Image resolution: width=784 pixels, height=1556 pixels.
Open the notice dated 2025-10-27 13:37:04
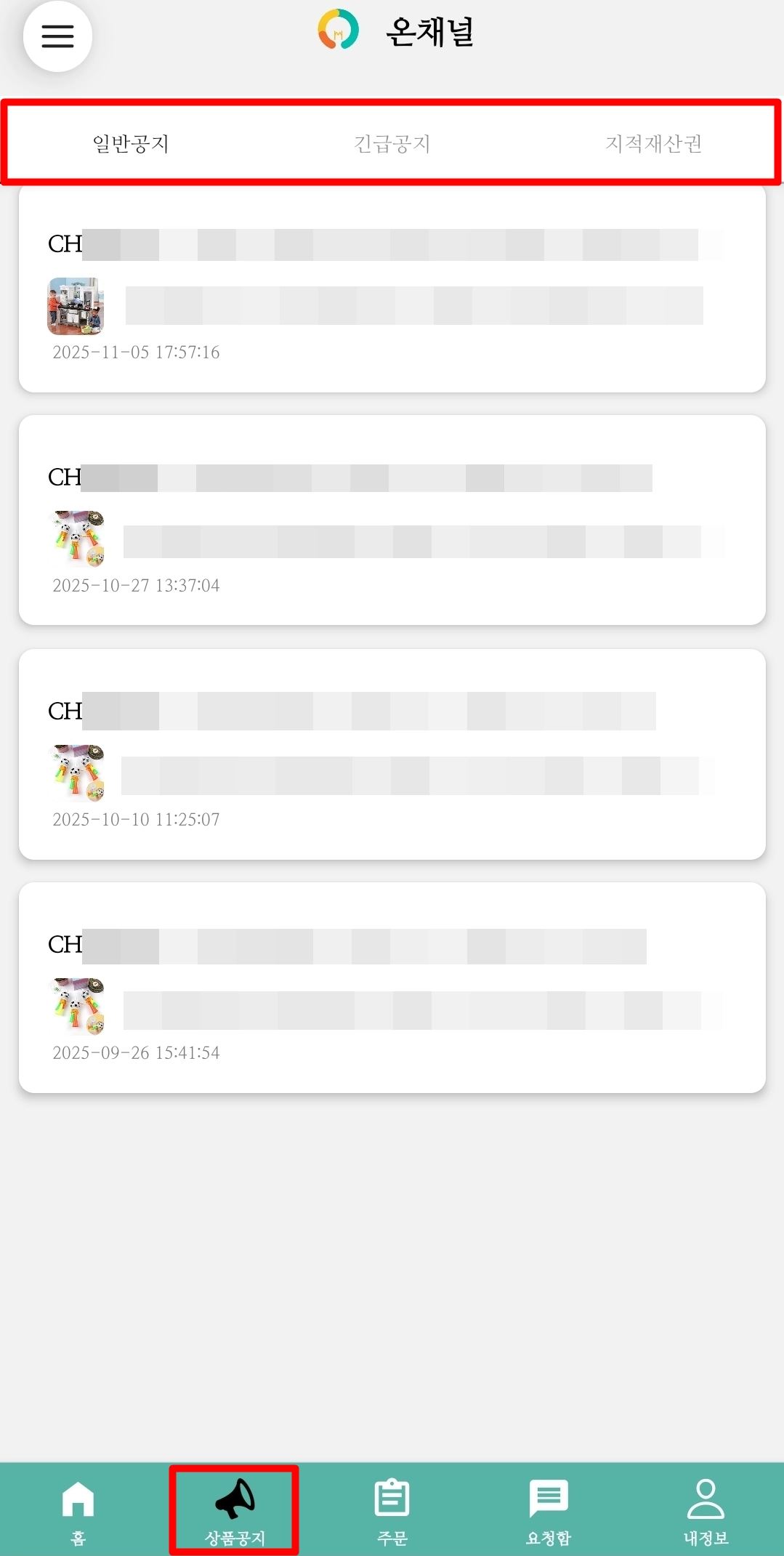click(392, 520)
